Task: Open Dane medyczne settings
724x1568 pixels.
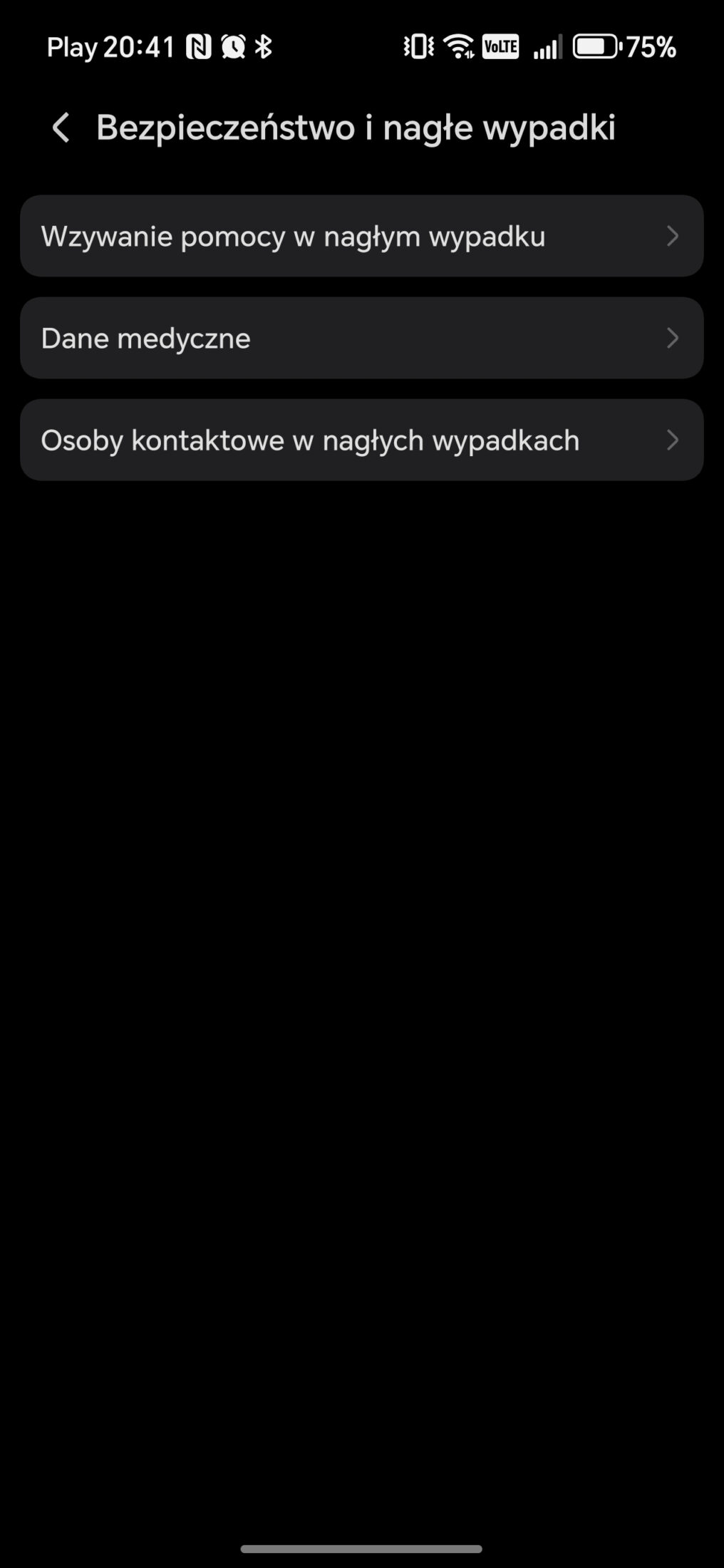Action: pos(361,338)
